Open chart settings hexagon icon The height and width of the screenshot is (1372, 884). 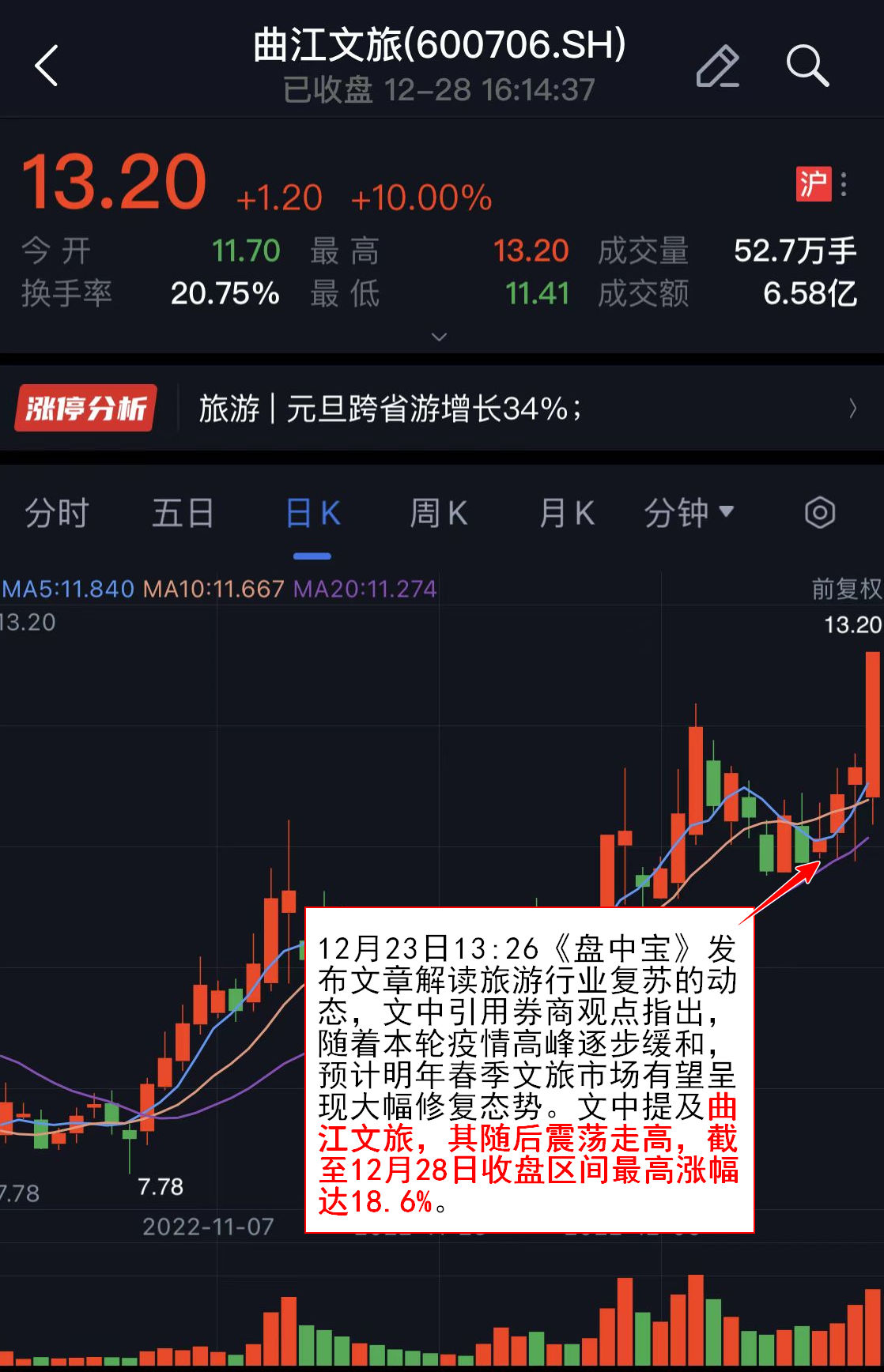coord(820,514)
